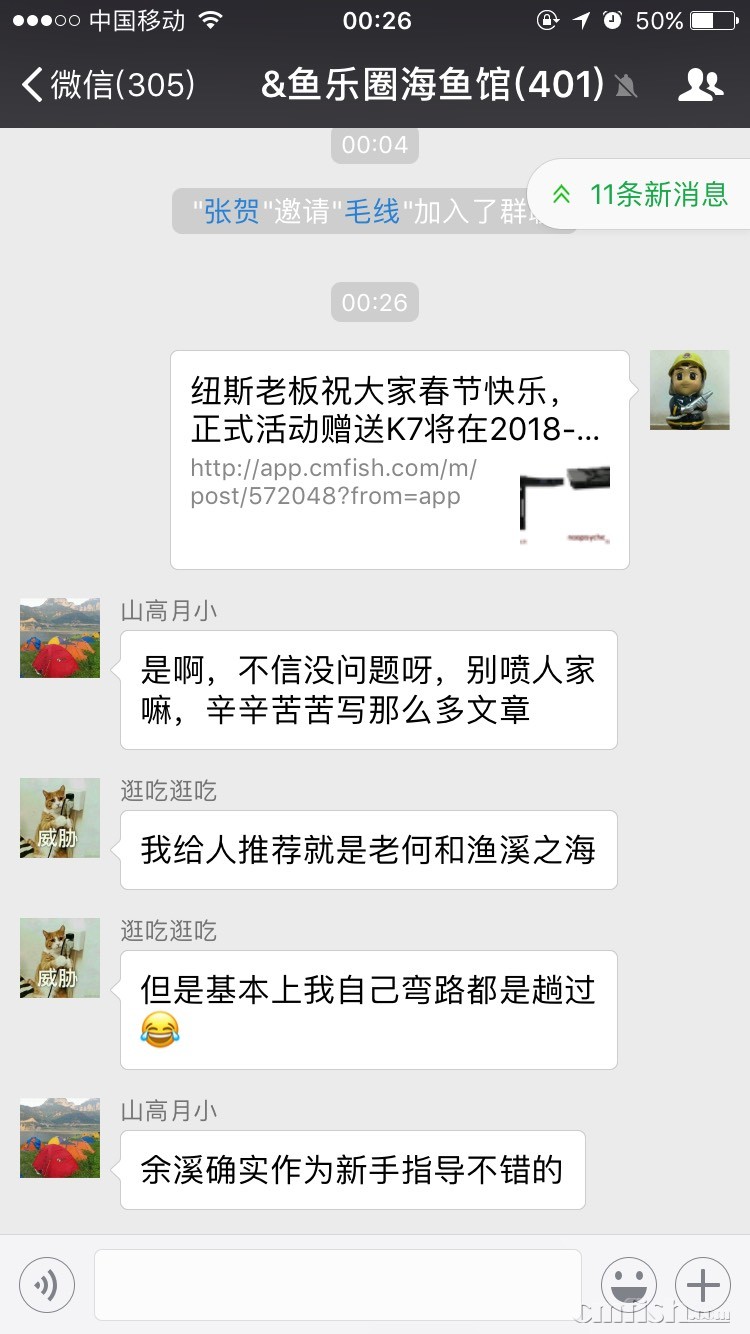View 逛吃逛吃's profile from the 我给人推荐 message avatar
The image size is (750, 1334).
60,818
